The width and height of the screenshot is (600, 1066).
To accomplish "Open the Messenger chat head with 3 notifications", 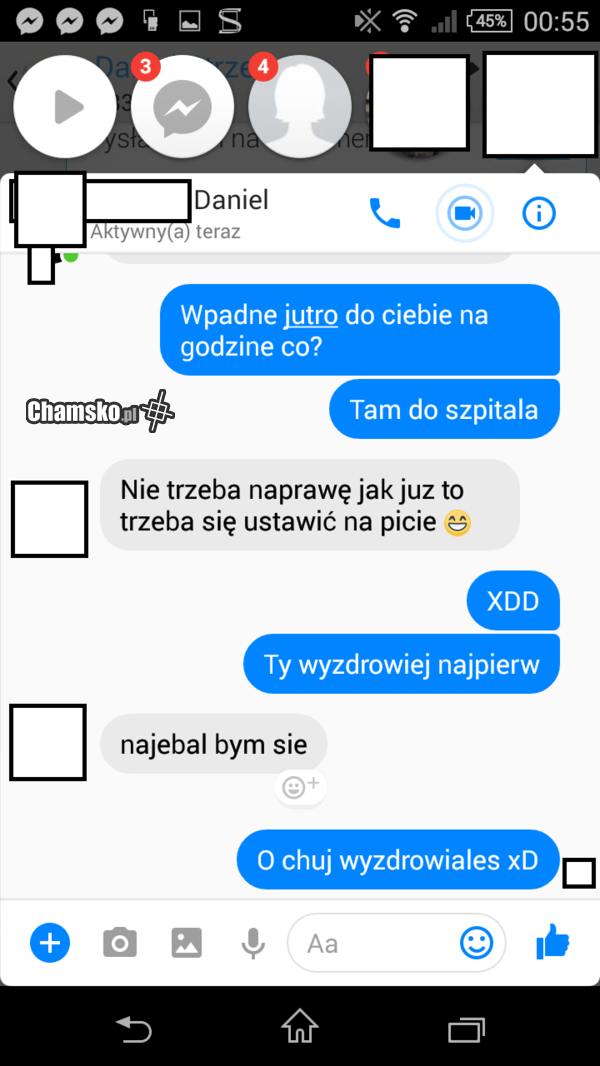I will 182,107.
